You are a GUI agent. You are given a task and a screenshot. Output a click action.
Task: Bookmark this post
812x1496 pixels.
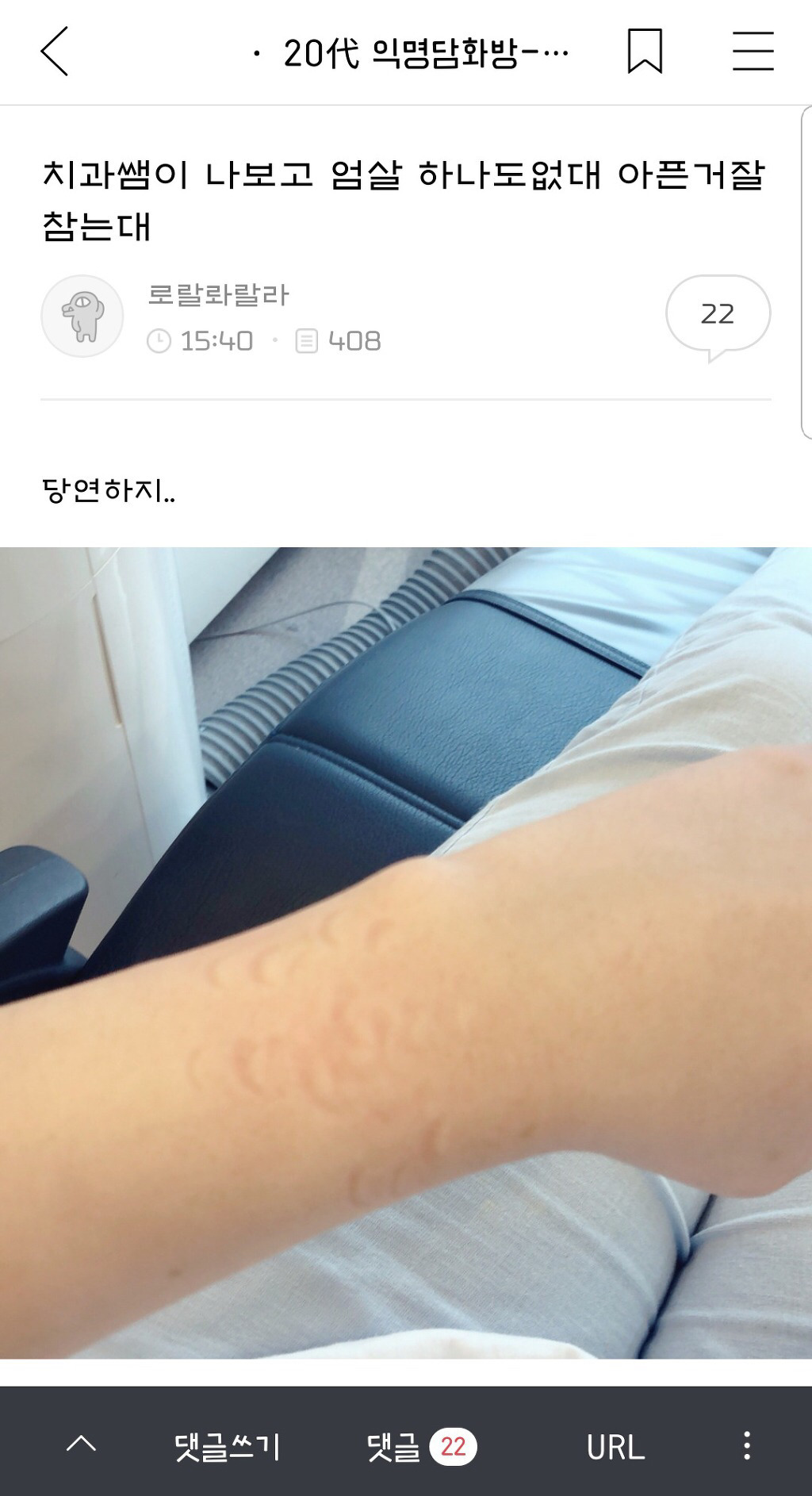(x=645, y=52)
